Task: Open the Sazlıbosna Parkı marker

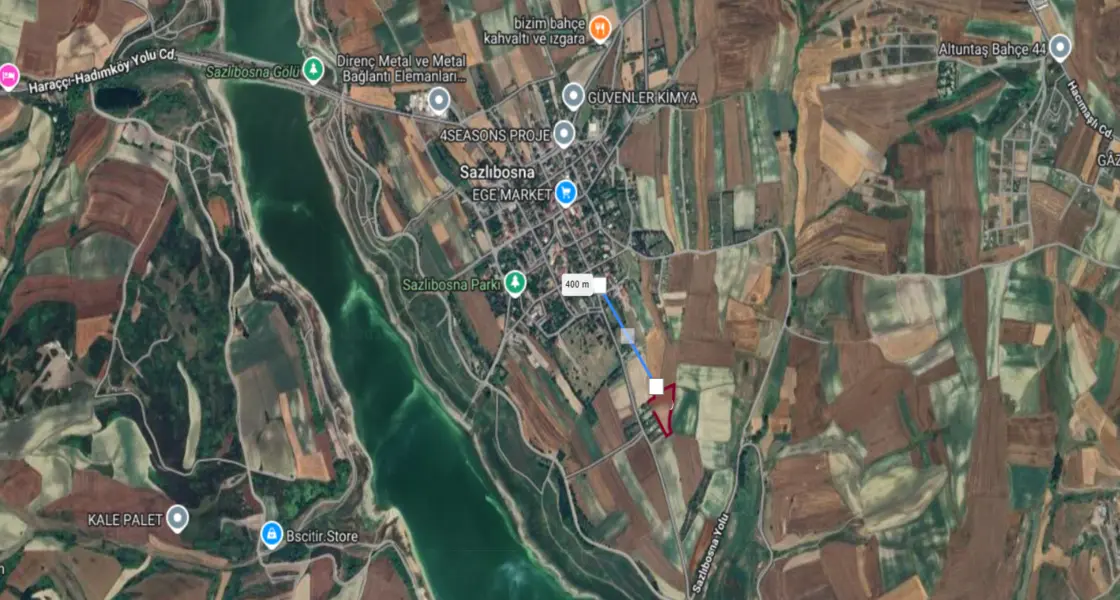Action: pos(515,283)
